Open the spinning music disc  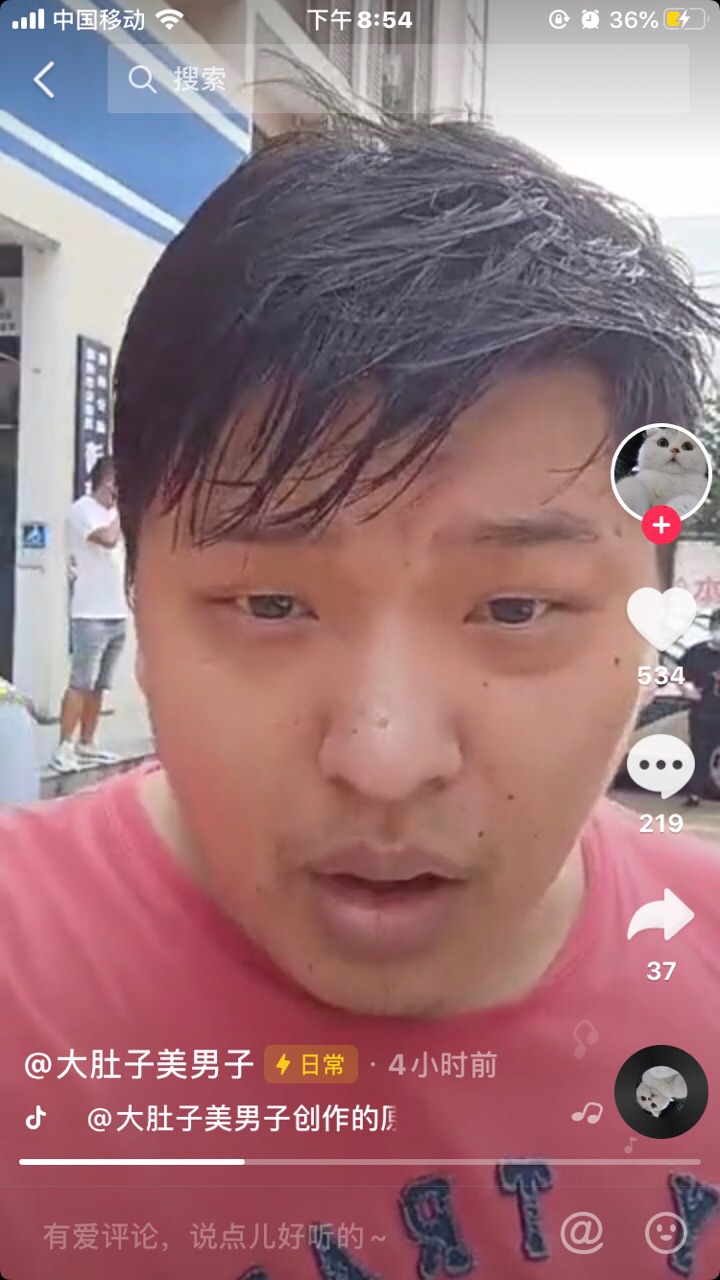661,1091
